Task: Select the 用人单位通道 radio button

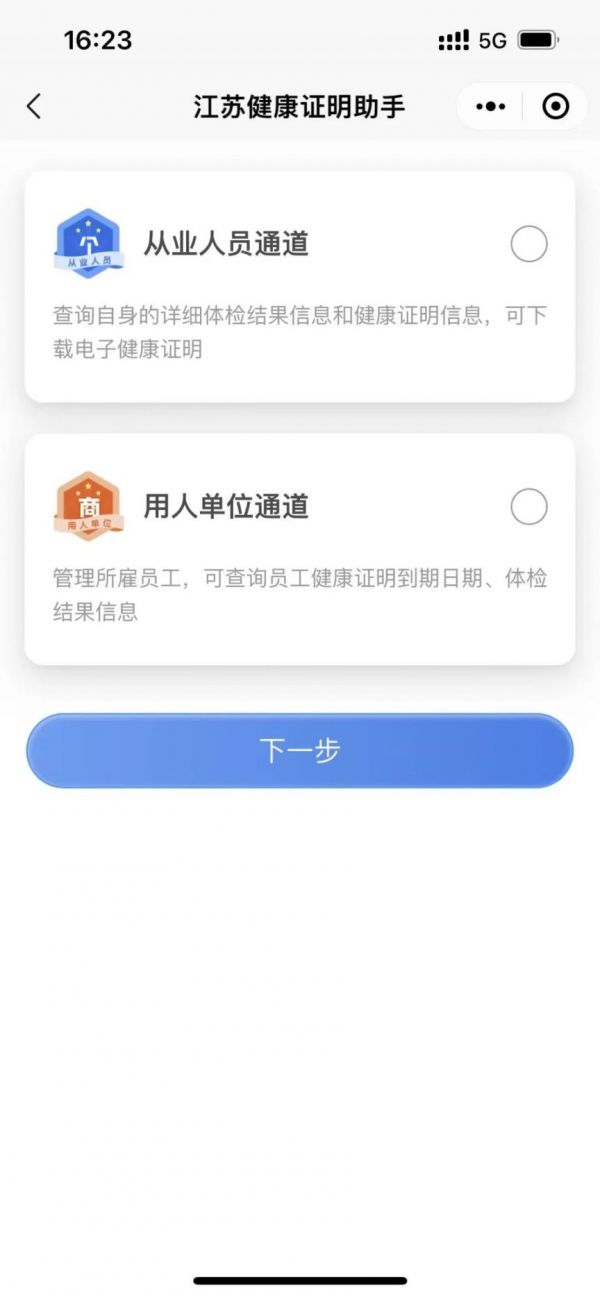Action: [x=529, y=507]
